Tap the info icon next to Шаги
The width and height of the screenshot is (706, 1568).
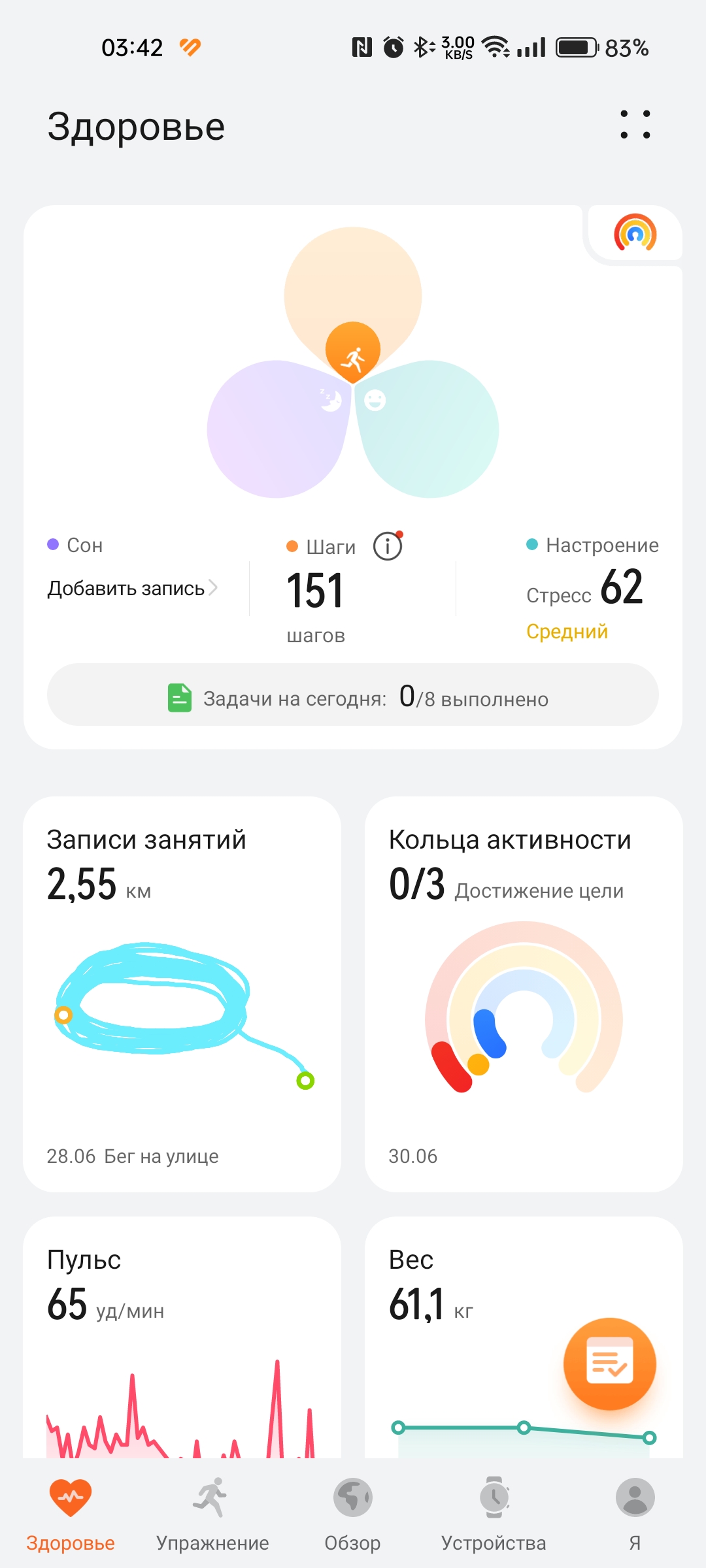pyautogui.click(x=388, y=546)
